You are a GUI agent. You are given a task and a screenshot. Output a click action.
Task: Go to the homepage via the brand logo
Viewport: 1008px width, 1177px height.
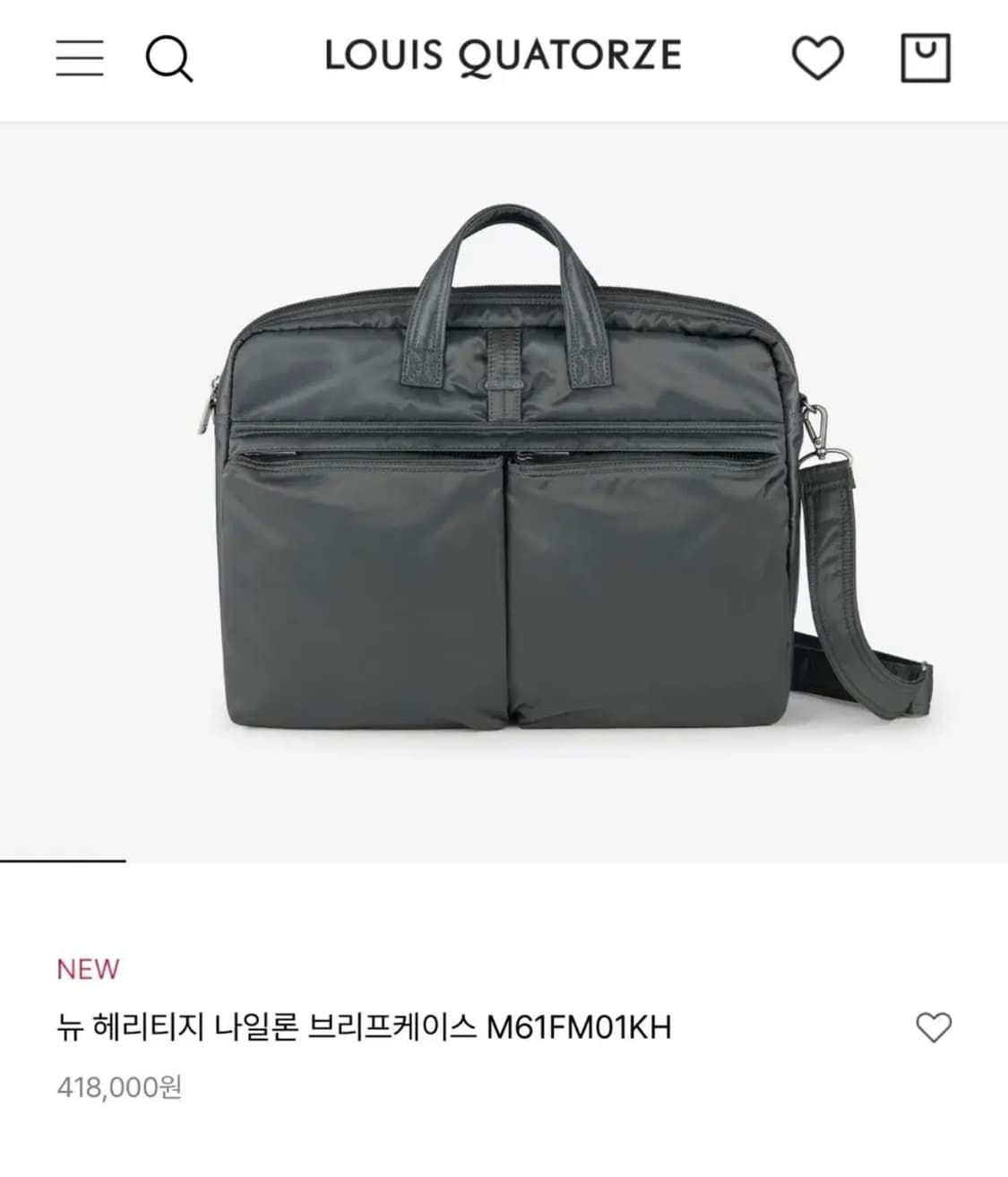[x=504, y=56]
